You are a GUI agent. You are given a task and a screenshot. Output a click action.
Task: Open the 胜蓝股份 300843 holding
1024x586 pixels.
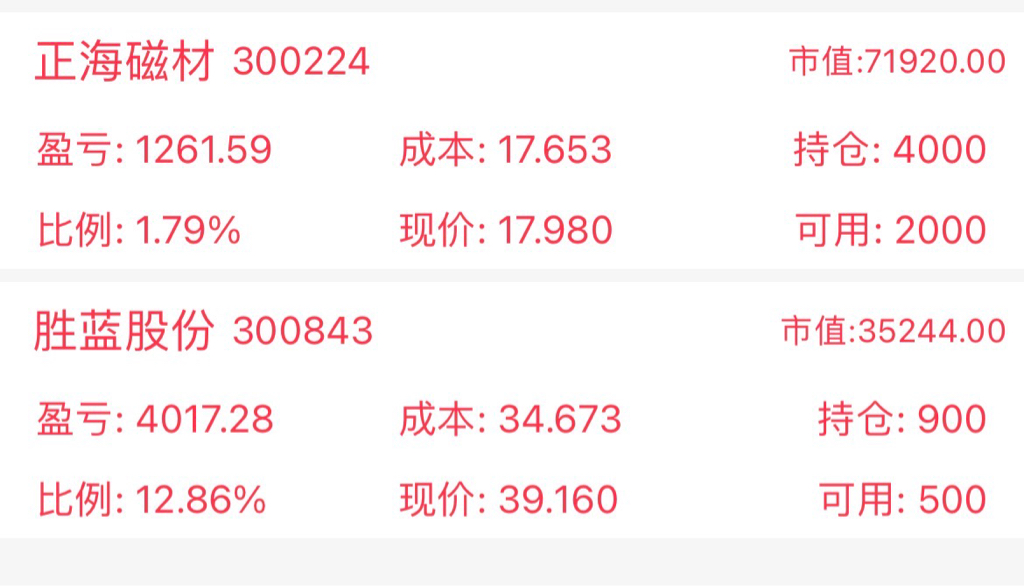pyautogui.click(x=204, y=332)
